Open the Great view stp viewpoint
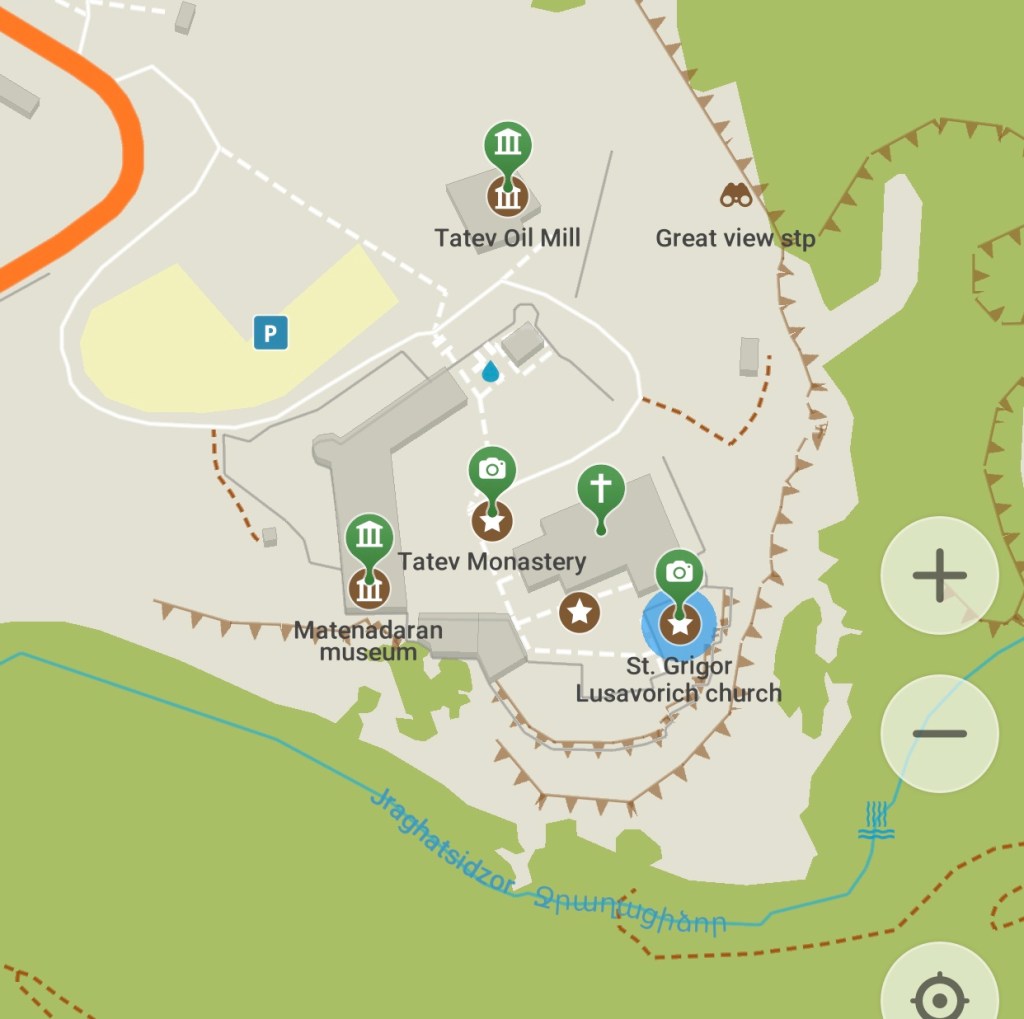 click(x=736, y=196)
